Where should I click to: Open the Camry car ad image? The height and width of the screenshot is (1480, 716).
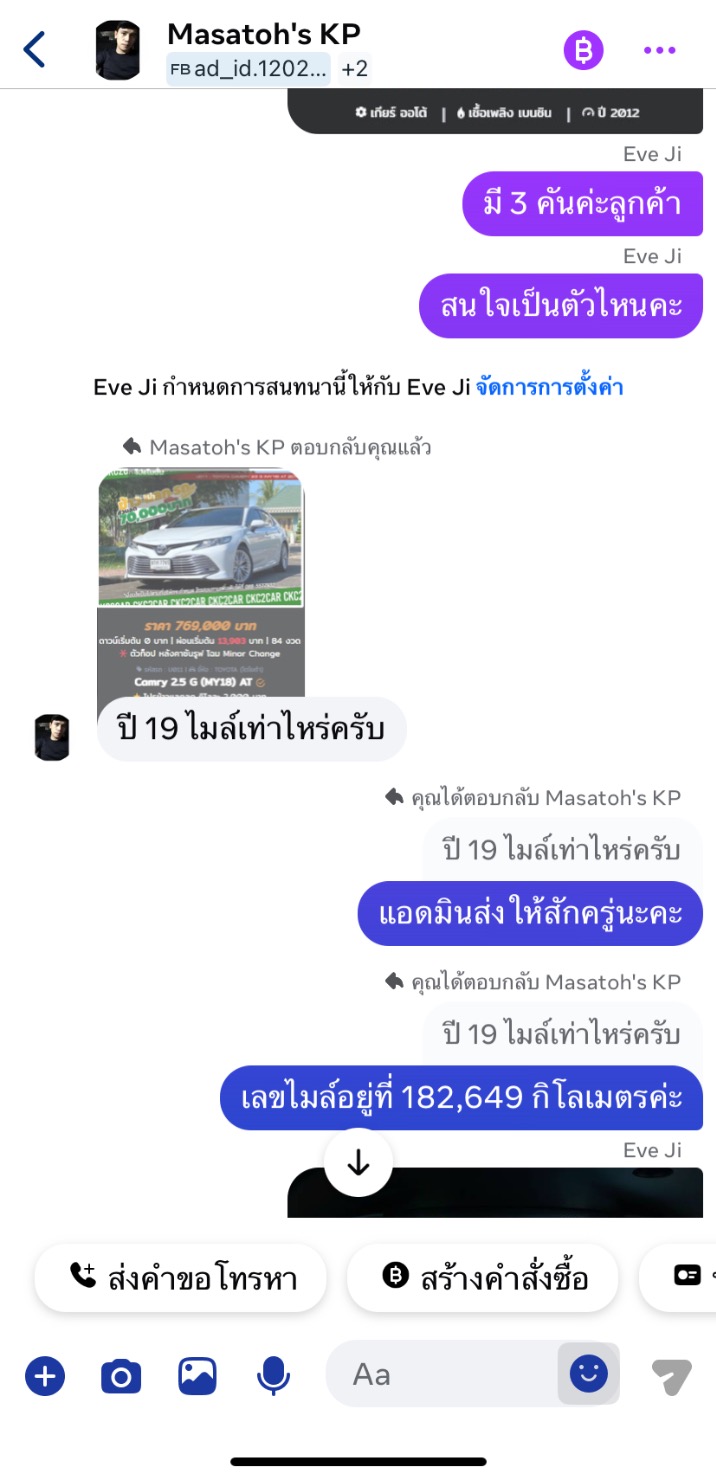click(201, 582)
